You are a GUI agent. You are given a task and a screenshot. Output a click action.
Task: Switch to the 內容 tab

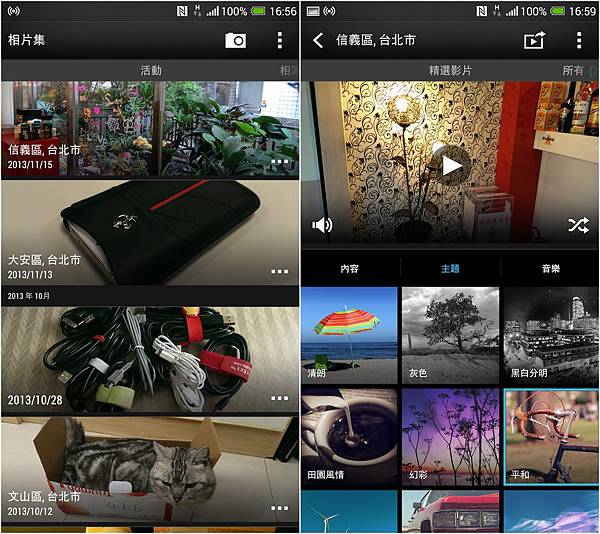[x=350, y=268]
